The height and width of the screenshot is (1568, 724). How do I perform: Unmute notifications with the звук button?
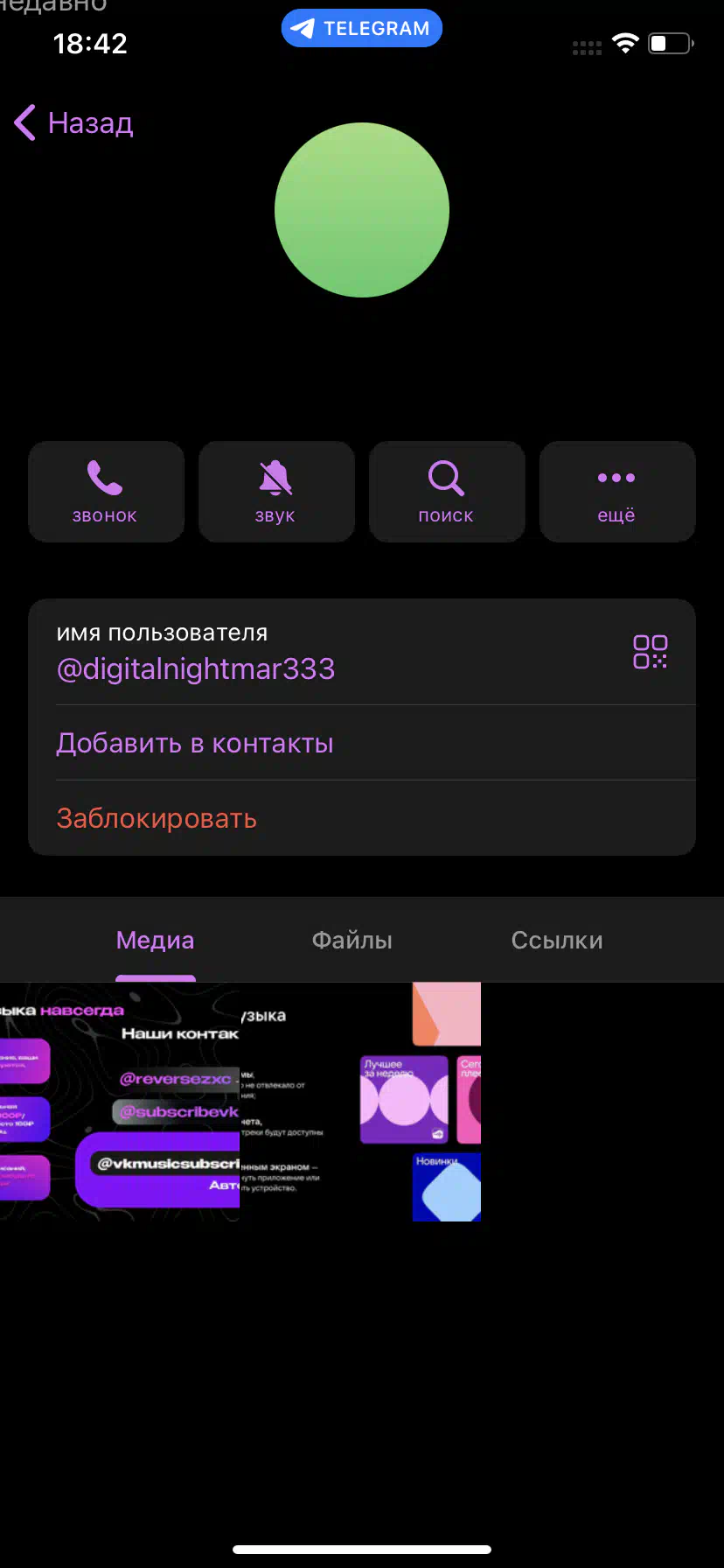pos(276,492)
